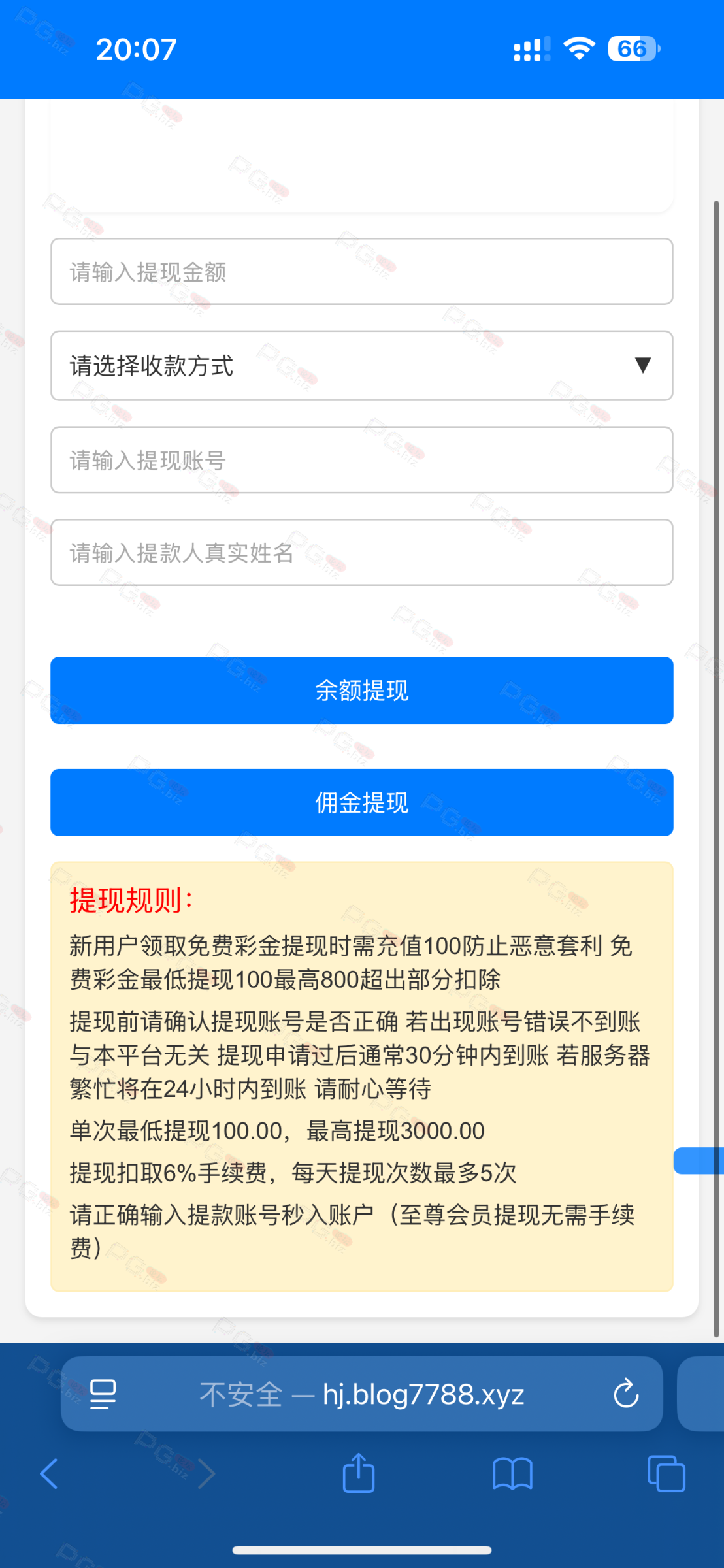724x1568 pixels.
Task: Submit 余额提现 withdrawal
Action: tap(361, 691)
